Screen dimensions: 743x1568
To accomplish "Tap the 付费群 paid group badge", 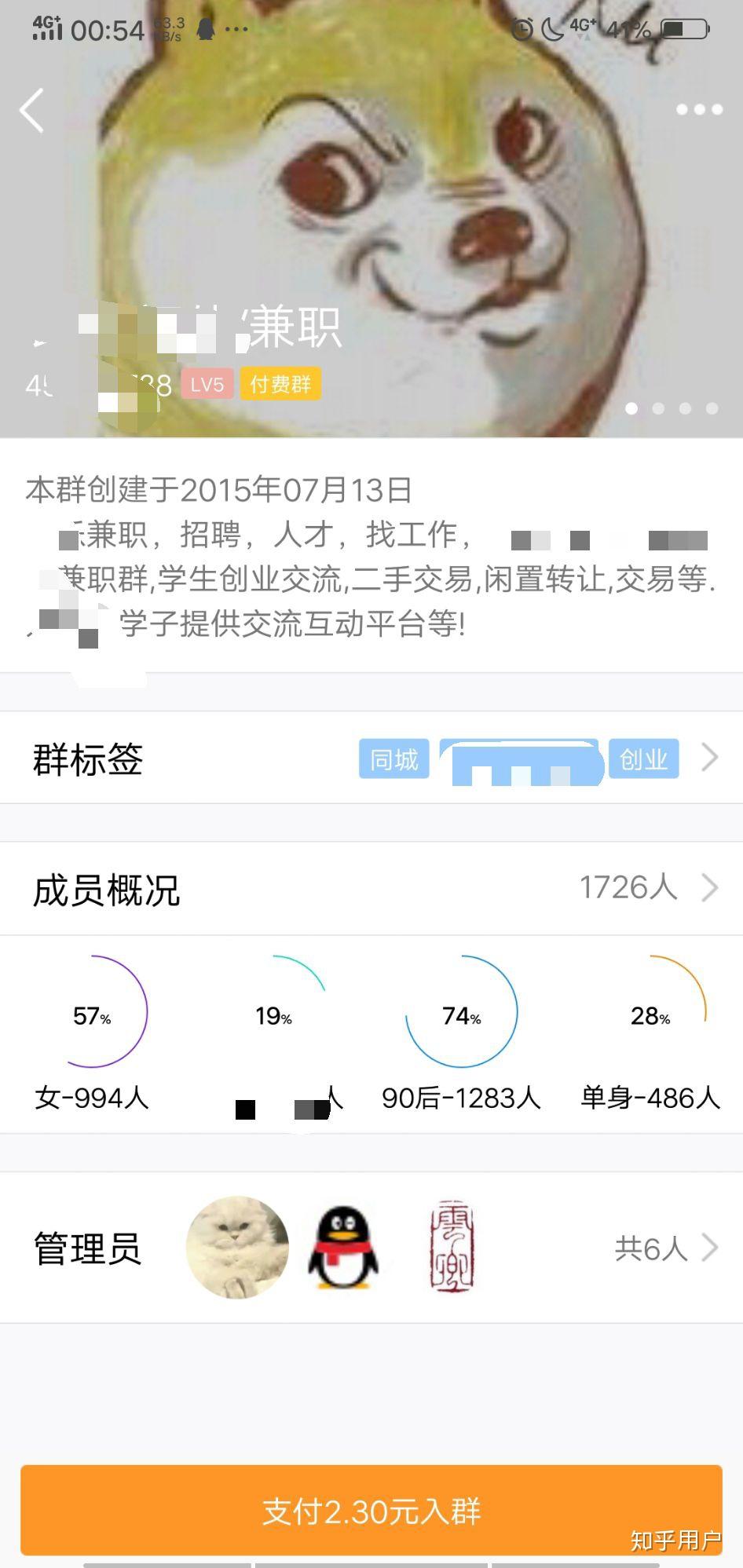I will 280,385.
